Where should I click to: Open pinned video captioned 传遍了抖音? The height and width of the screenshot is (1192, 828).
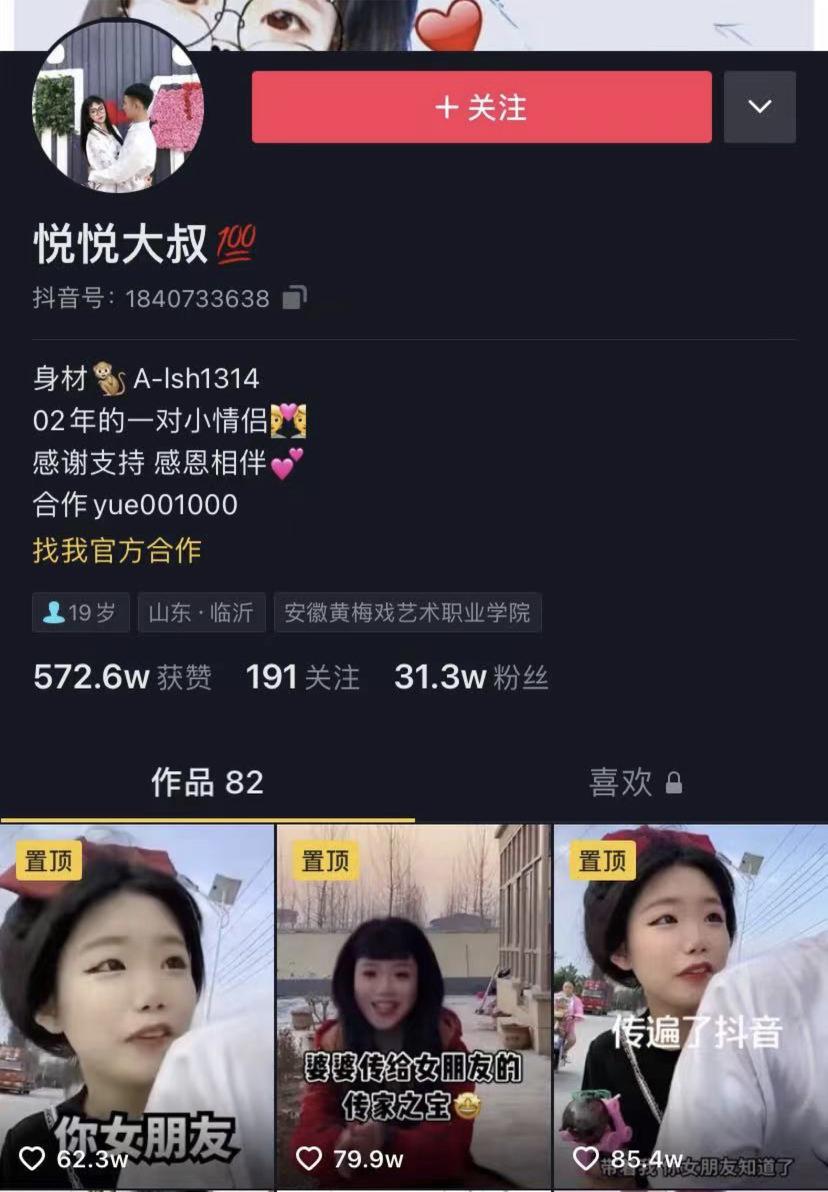691,1005
